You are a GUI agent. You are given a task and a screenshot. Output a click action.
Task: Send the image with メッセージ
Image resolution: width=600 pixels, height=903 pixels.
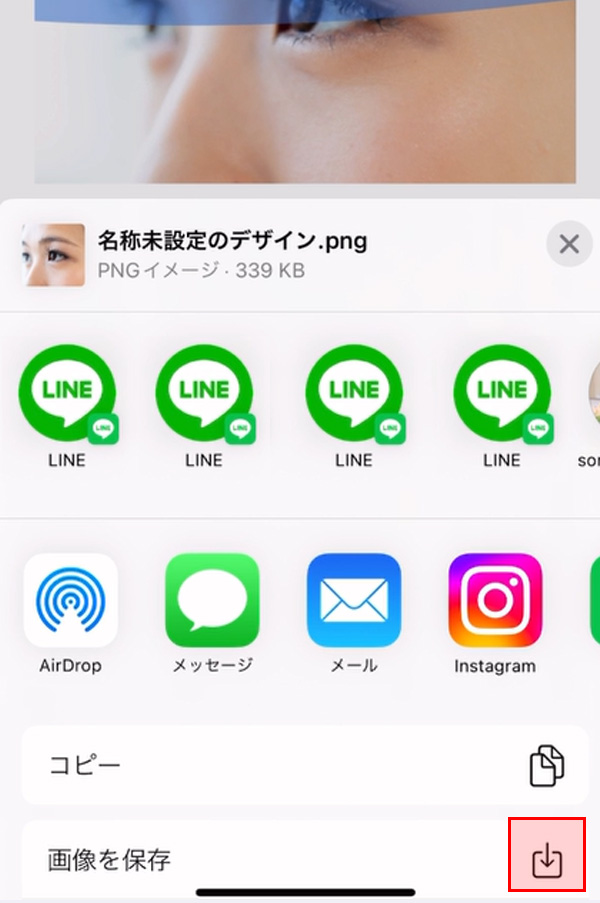coord(212,601)
